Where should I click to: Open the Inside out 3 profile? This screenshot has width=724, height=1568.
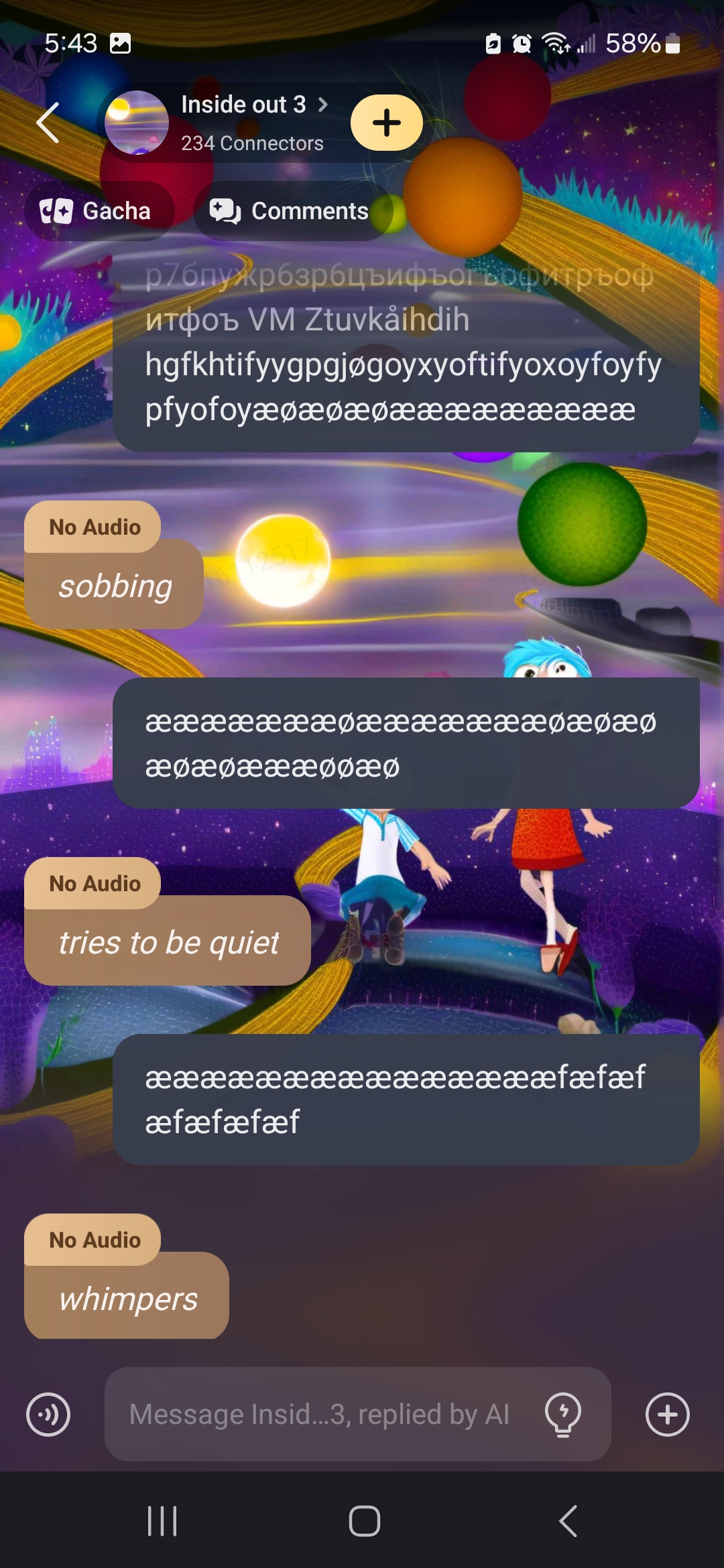pos(244,105)
